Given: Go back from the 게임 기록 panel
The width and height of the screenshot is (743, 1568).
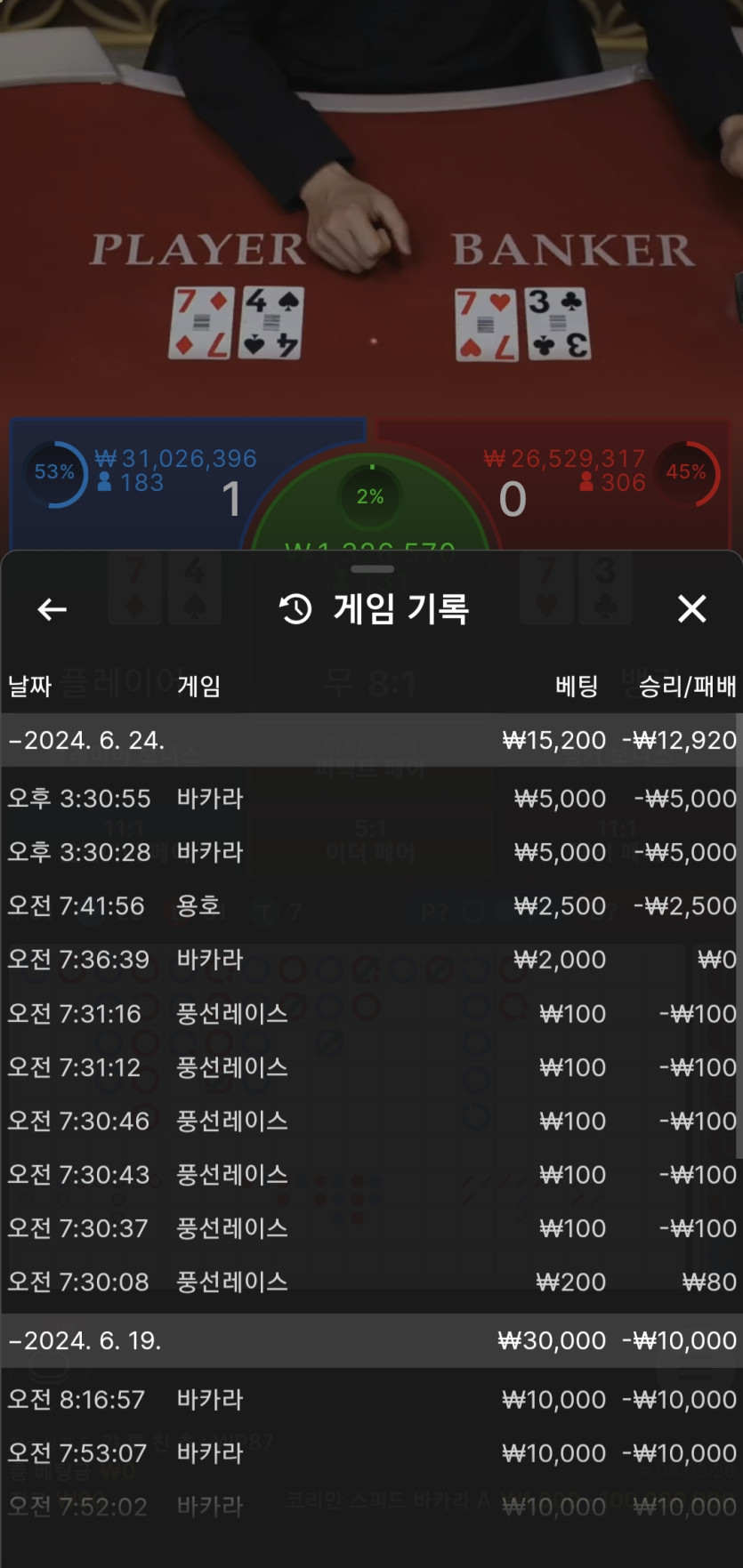Looking at the screenshot, I should [52, 609].
